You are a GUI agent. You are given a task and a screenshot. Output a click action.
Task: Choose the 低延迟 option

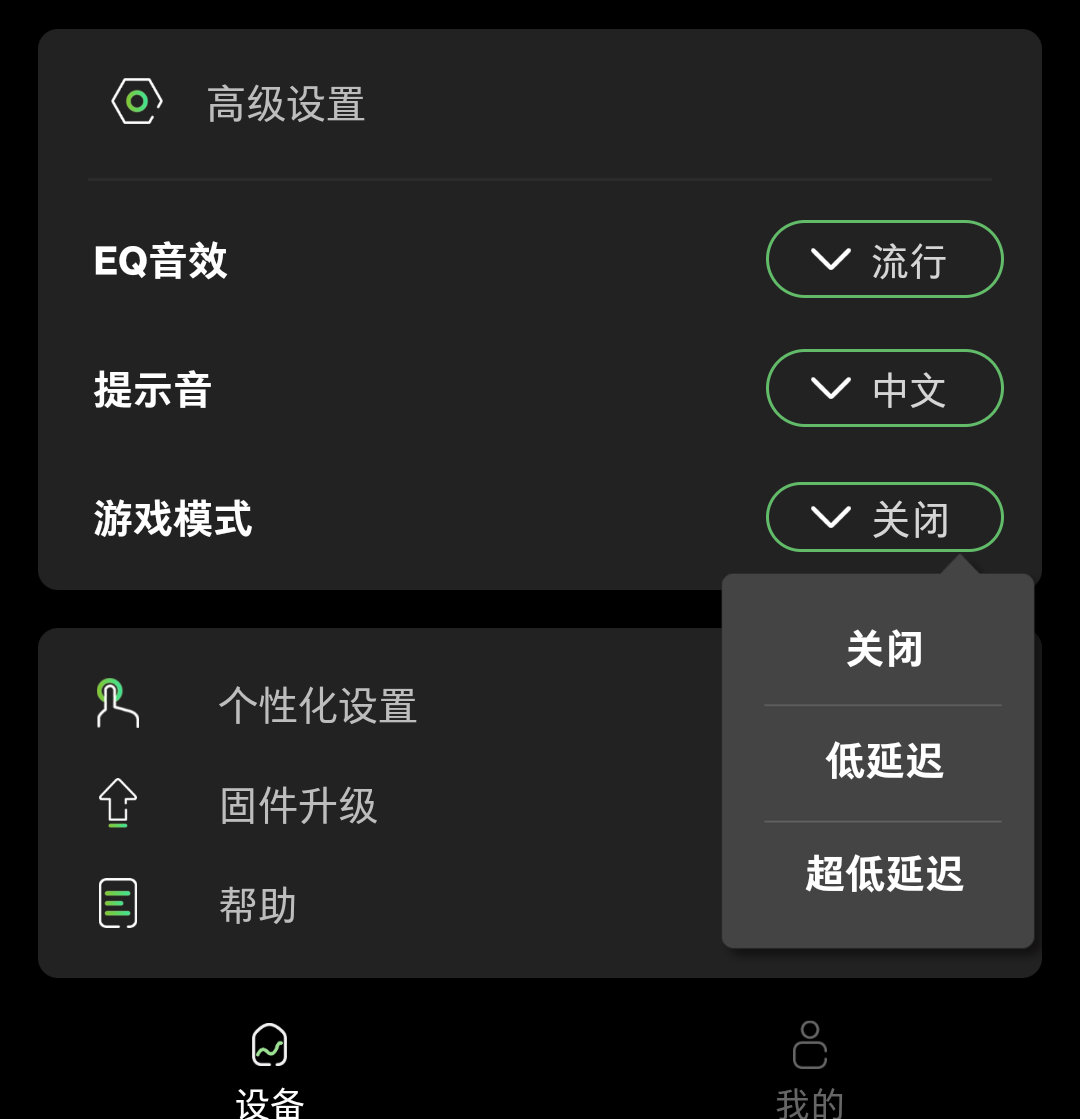click(x=884, y=761)
